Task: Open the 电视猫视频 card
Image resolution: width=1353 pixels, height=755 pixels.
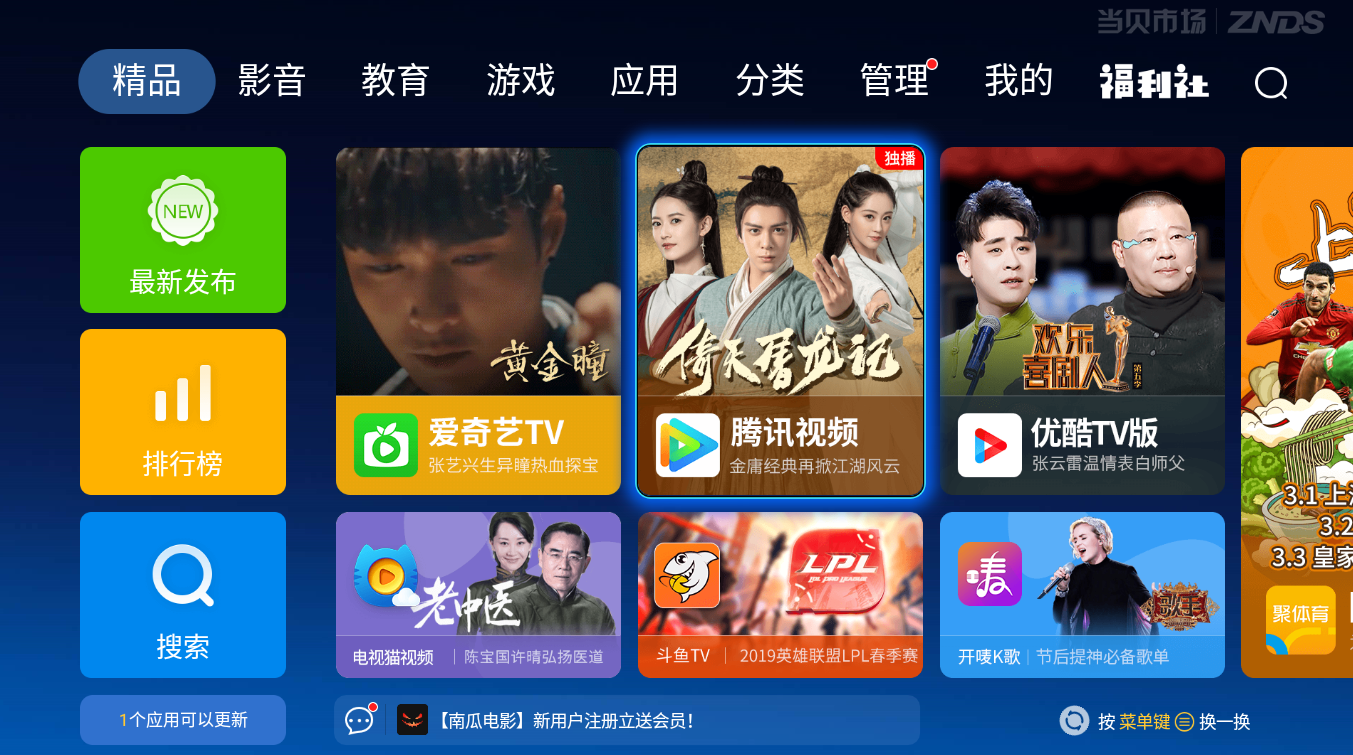Action: [x=478, y=595]
